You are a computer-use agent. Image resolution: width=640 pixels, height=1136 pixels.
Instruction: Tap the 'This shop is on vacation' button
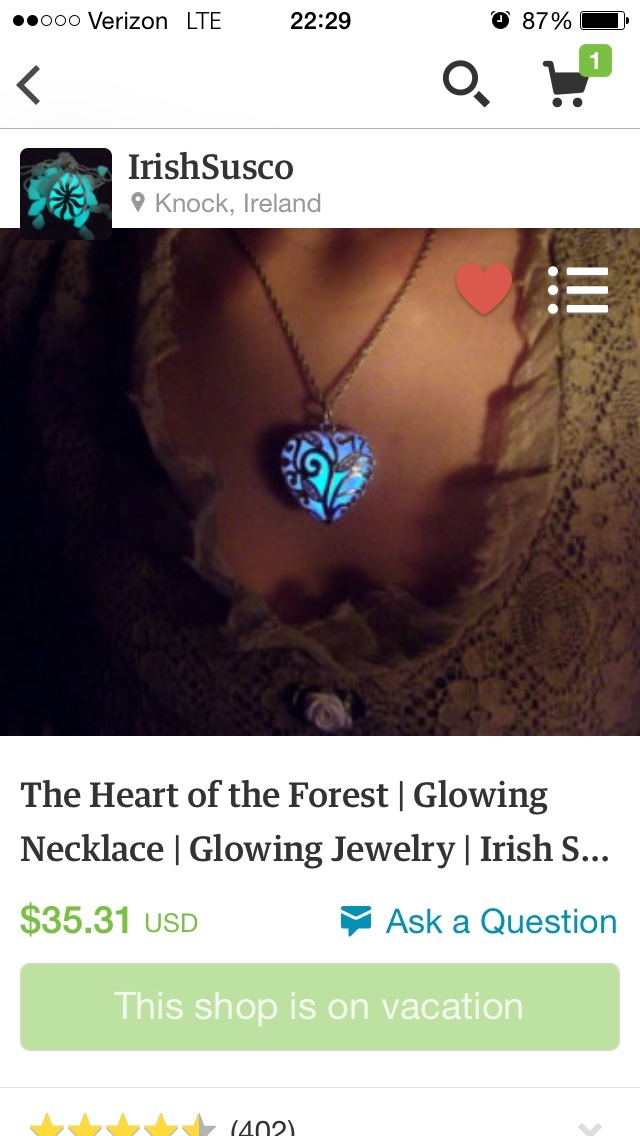(x=320, y=1006)
